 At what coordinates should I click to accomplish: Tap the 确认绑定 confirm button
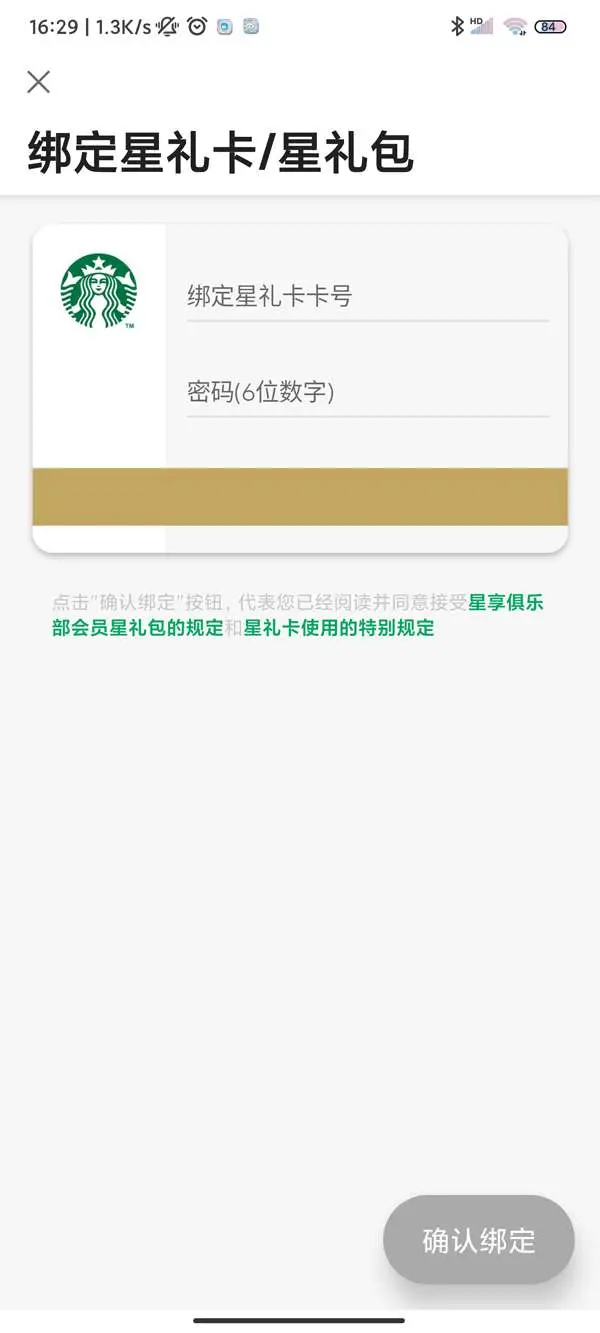(x=478, y=1240)
